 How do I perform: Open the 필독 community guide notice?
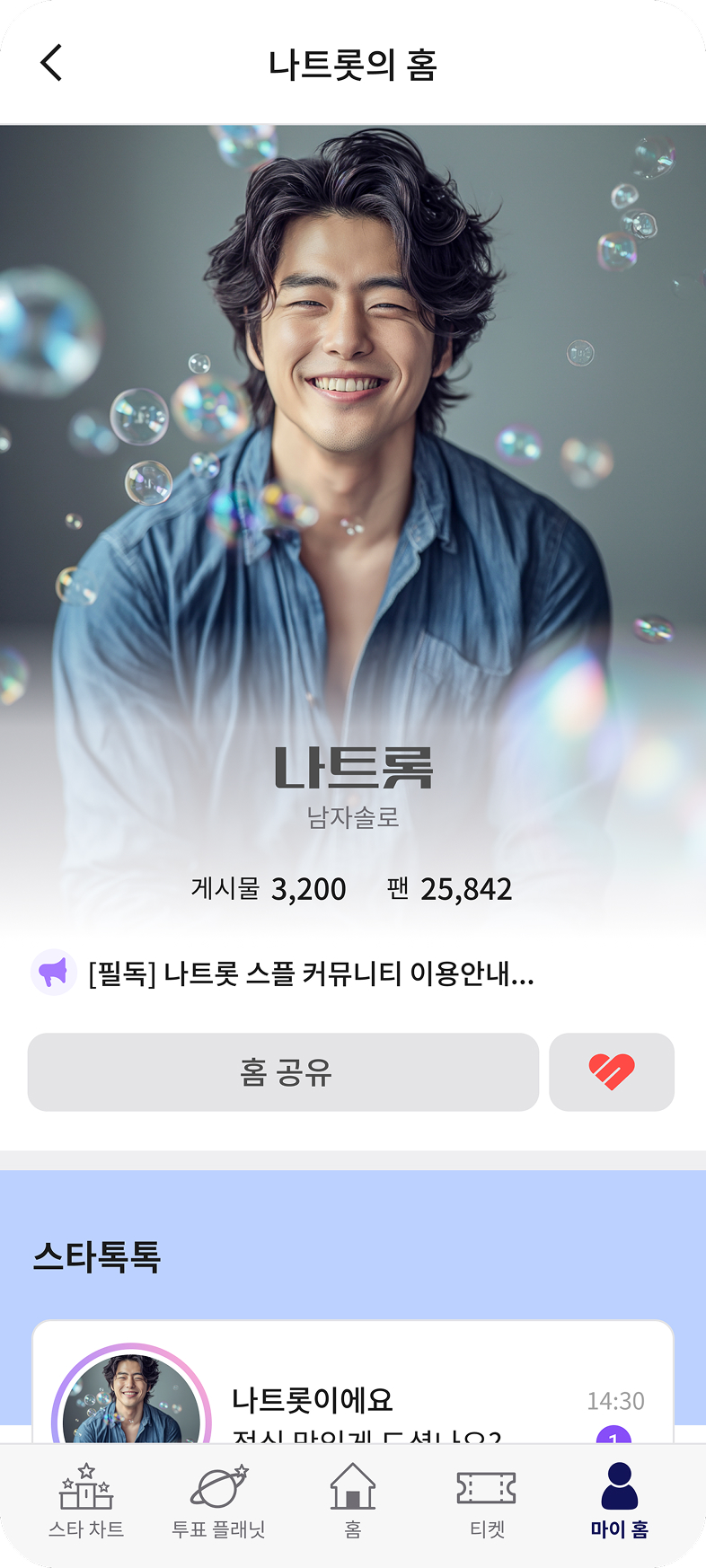pyautogui.click(x=310, y=973)
